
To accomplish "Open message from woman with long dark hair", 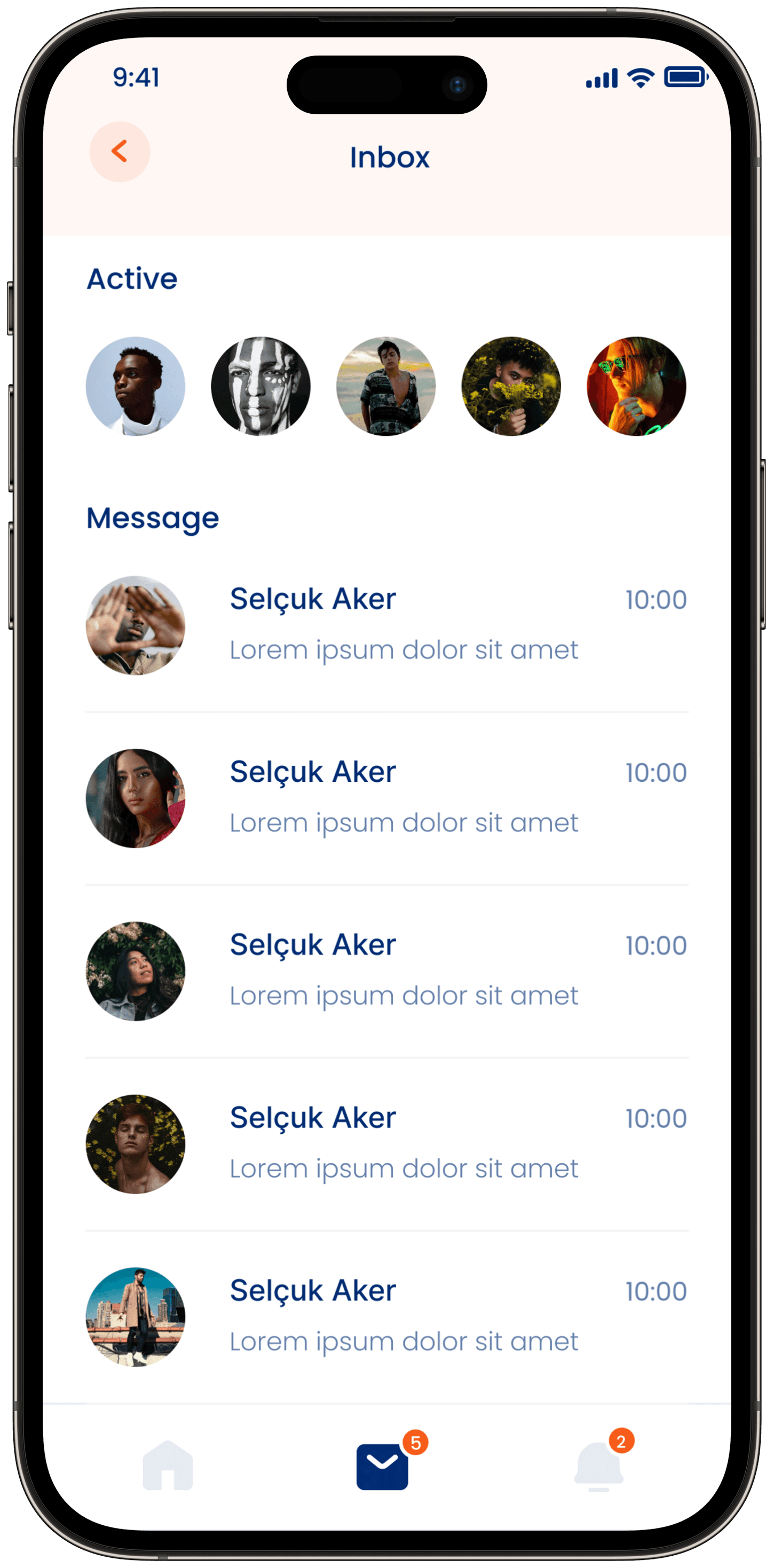I will 387,798.
